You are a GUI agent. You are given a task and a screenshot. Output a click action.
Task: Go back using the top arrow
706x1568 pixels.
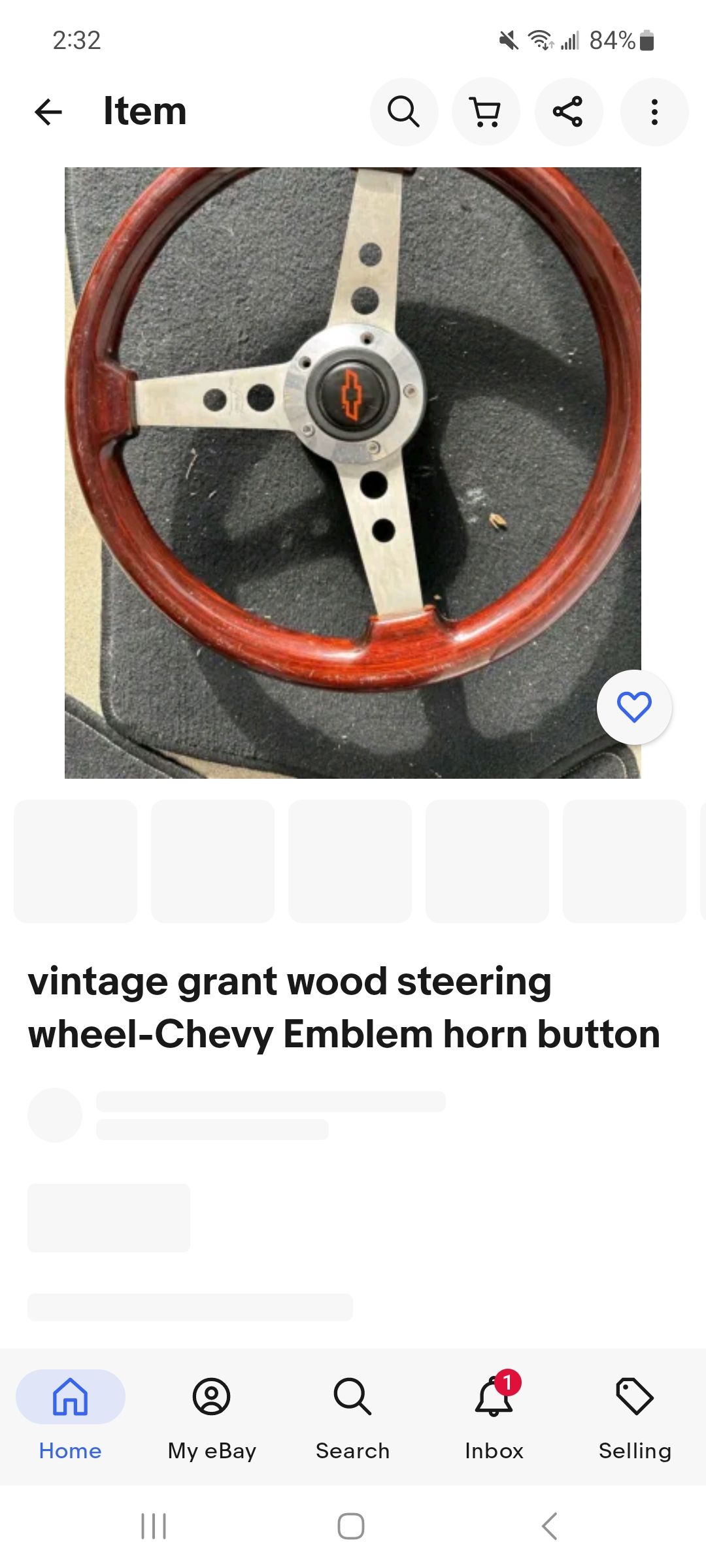coord(48,112)
